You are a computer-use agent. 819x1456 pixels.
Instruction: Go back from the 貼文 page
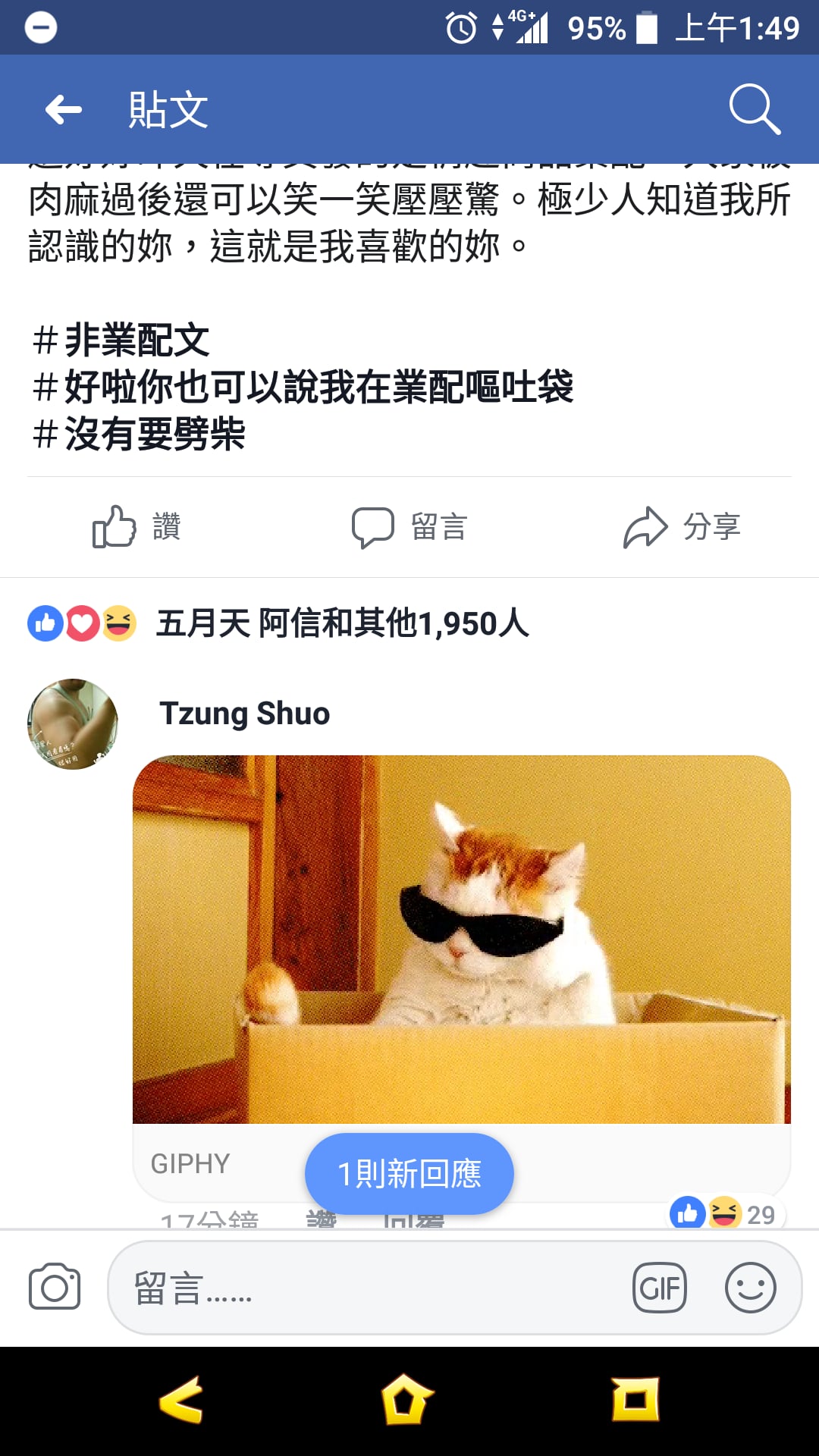point(64,110)
